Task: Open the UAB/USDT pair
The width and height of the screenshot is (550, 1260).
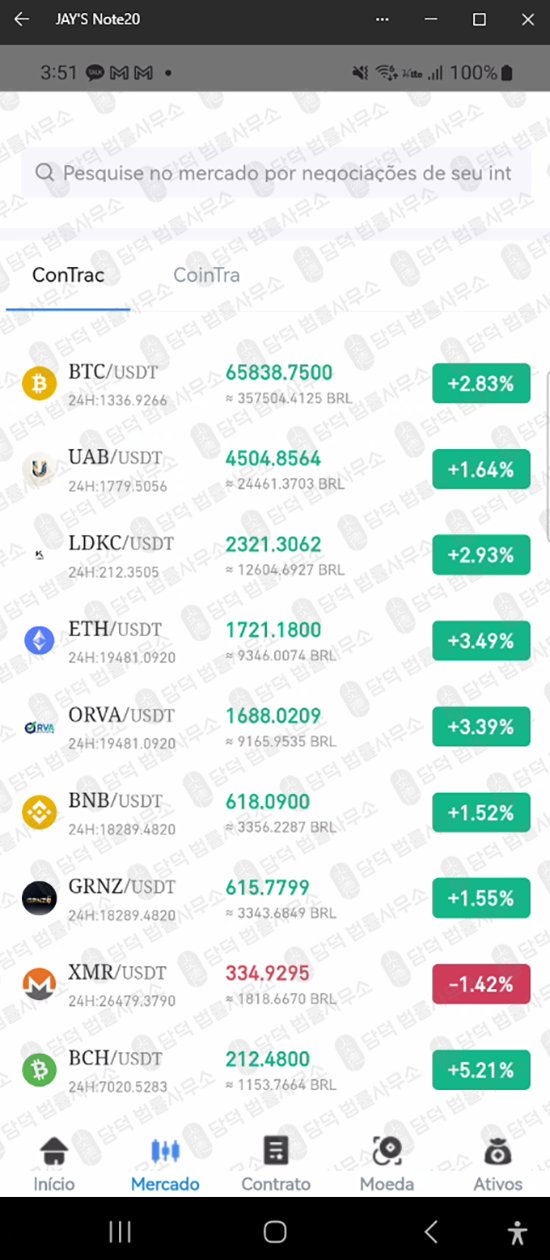Action: coord(275,470)
